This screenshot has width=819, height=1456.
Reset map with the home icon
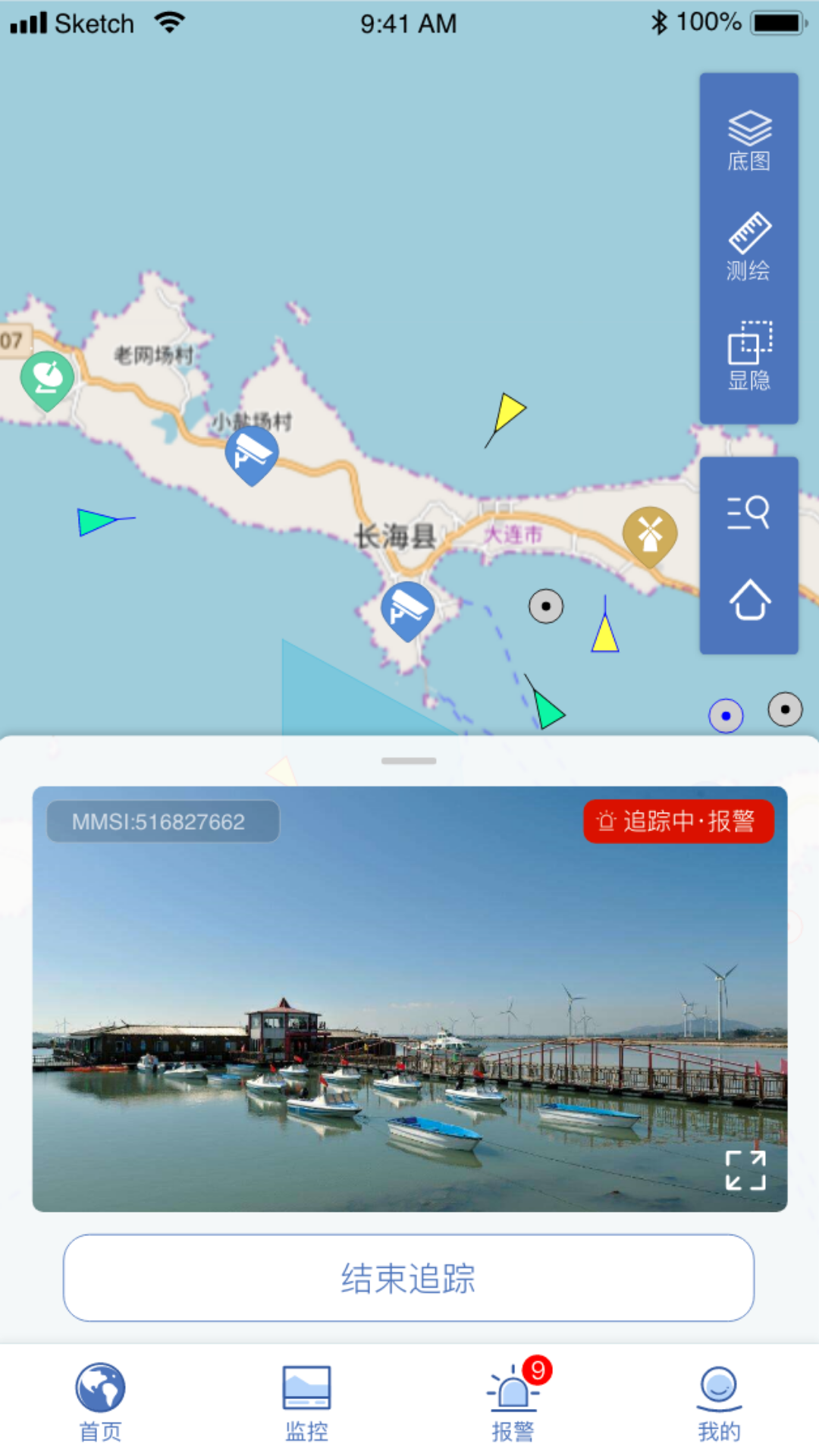click(749, 600)
